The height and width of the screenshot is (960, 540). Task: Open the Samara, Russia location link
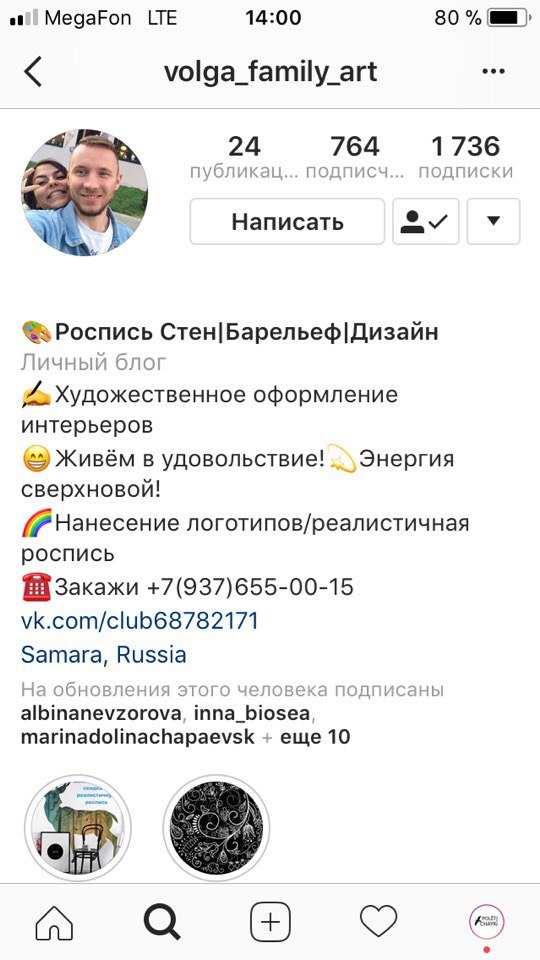(x=103, y=655)
